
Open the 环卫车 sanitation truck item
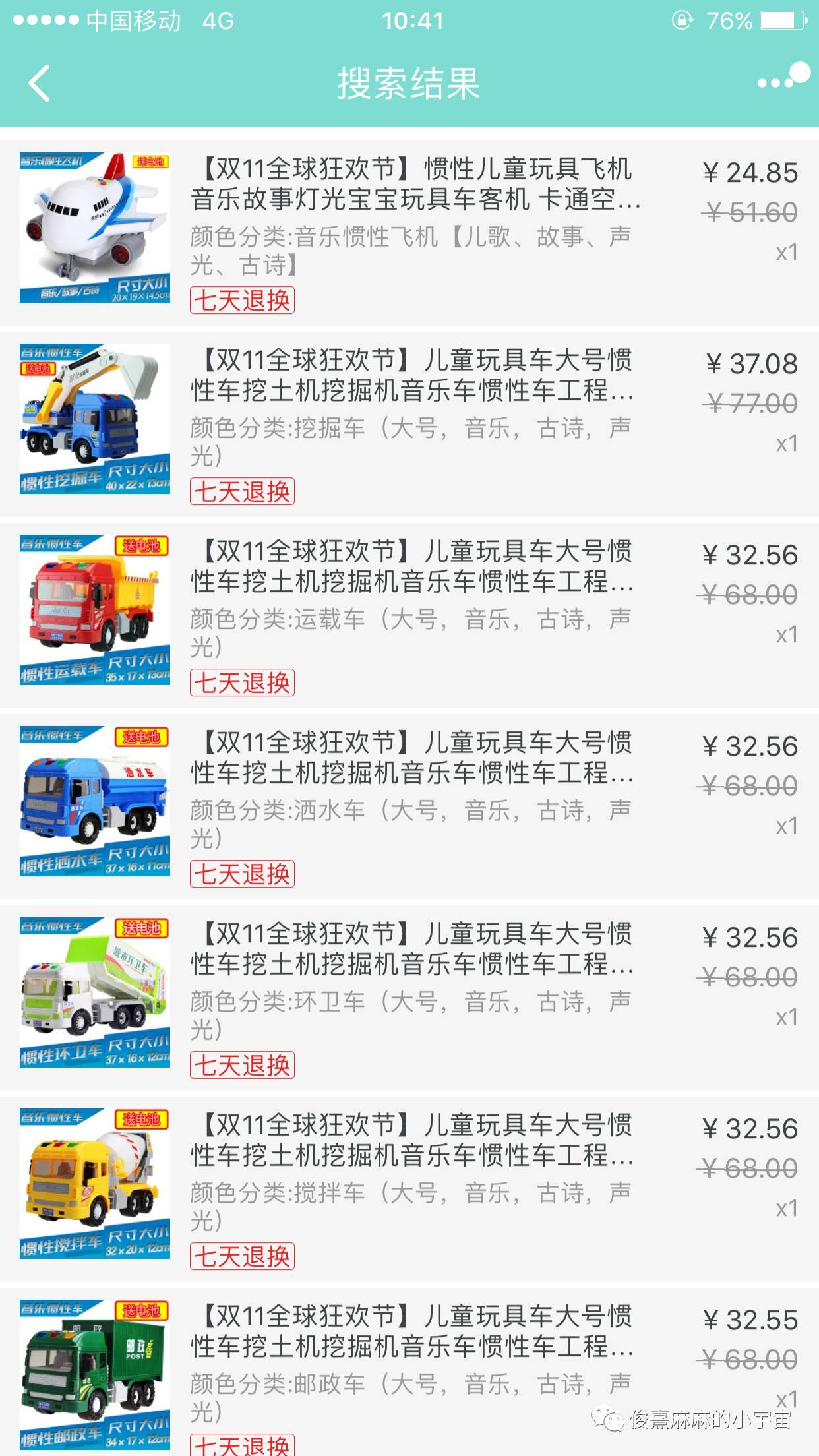[x=409, y=996]
